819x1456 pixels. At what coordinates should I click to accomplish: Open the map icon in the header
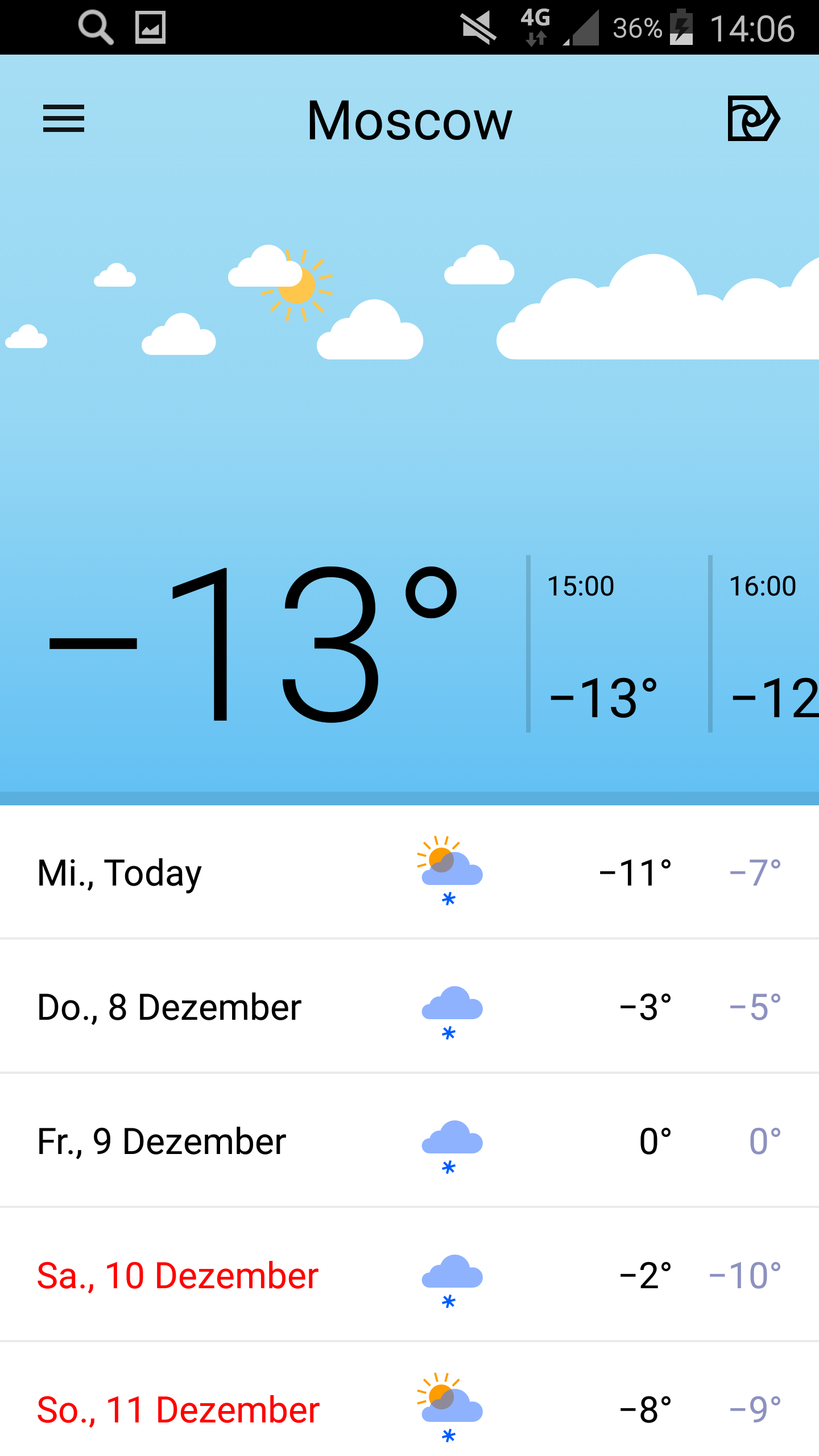point(753,118)
